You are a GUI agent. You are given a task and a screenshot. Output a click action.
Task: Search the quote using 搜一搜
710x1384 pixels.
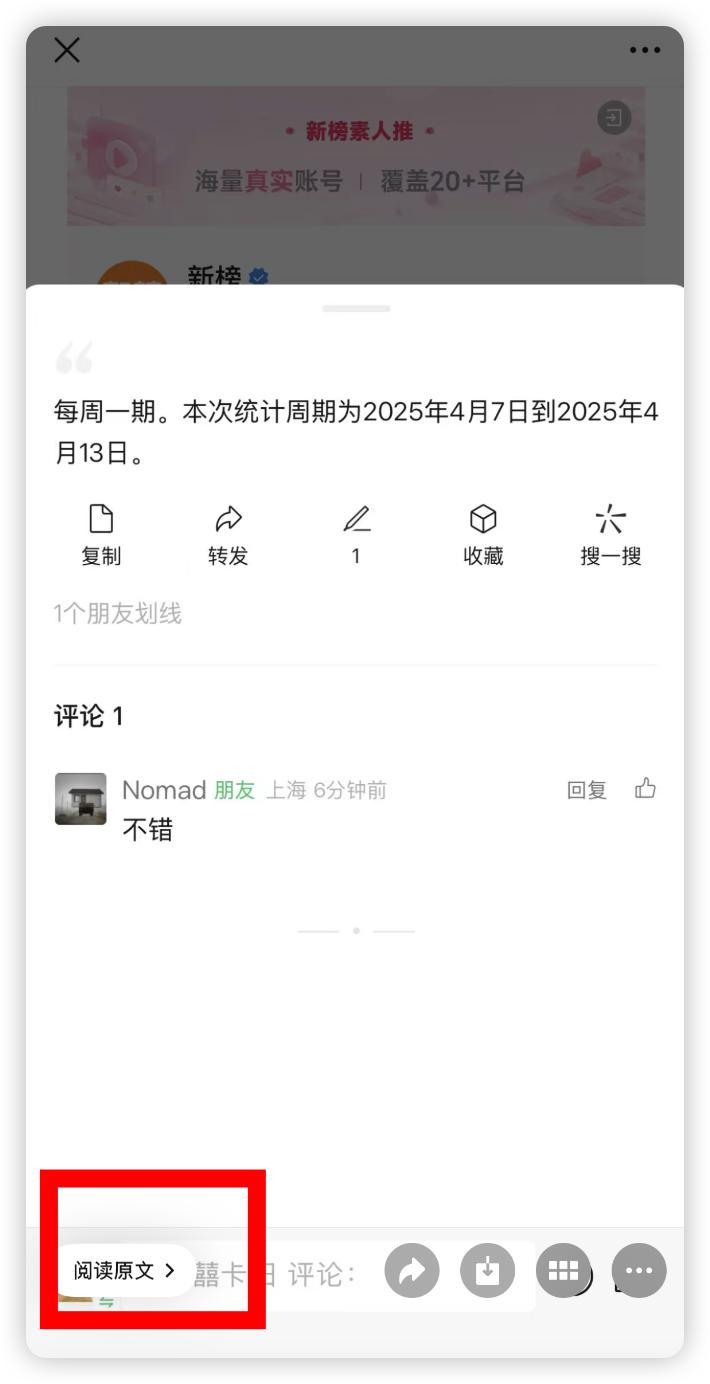(x=610, y=535)
